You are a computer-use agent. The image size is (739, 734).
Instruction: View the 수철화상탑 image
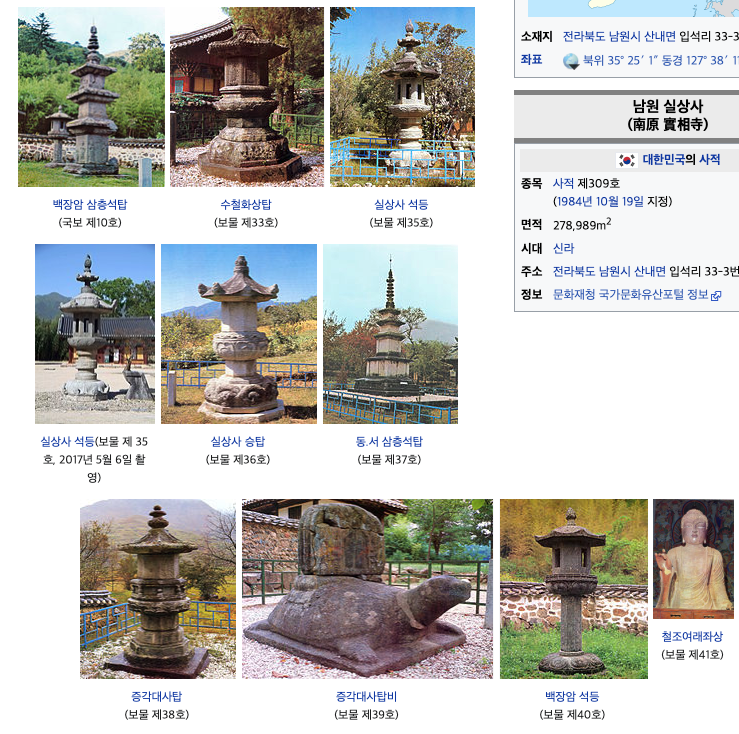246,97
